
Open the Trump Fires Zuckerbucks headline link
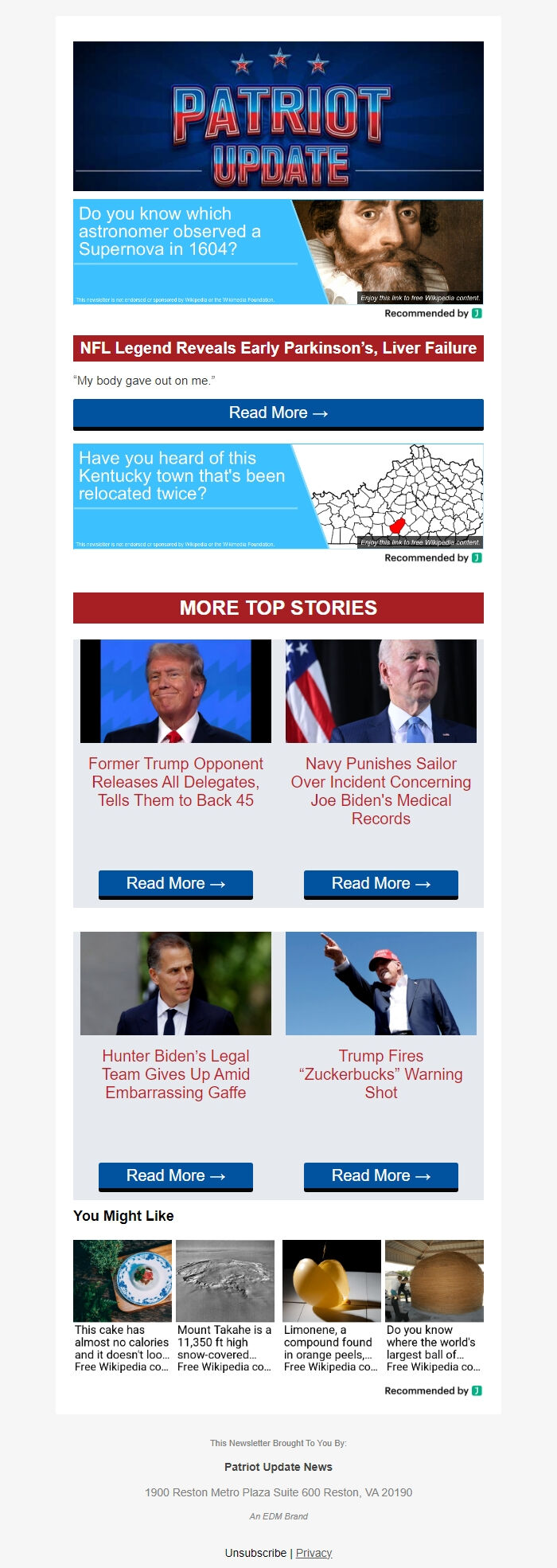(x=380, y=1074)
